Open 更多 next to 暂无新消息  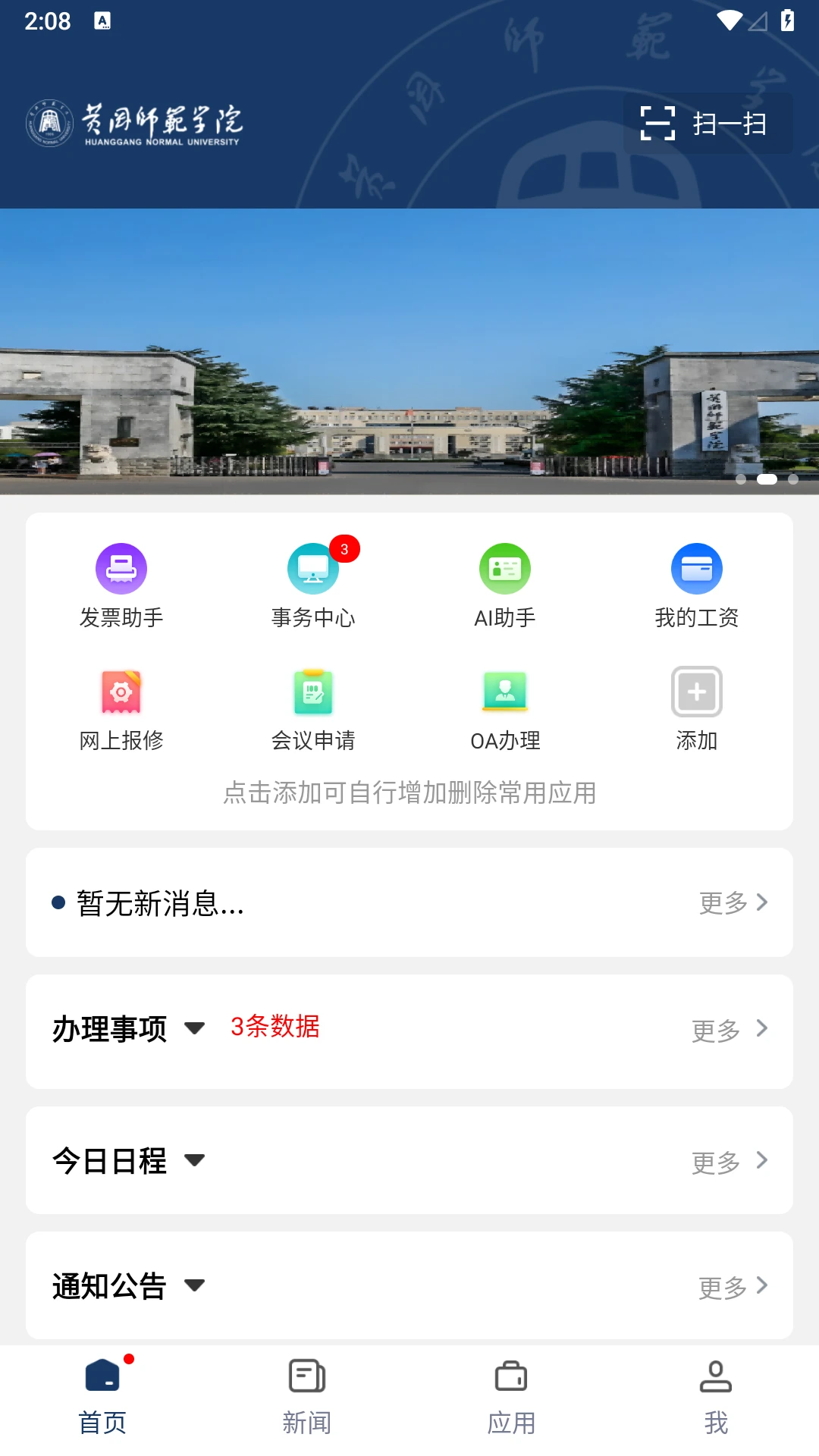(x=732, y=902)
